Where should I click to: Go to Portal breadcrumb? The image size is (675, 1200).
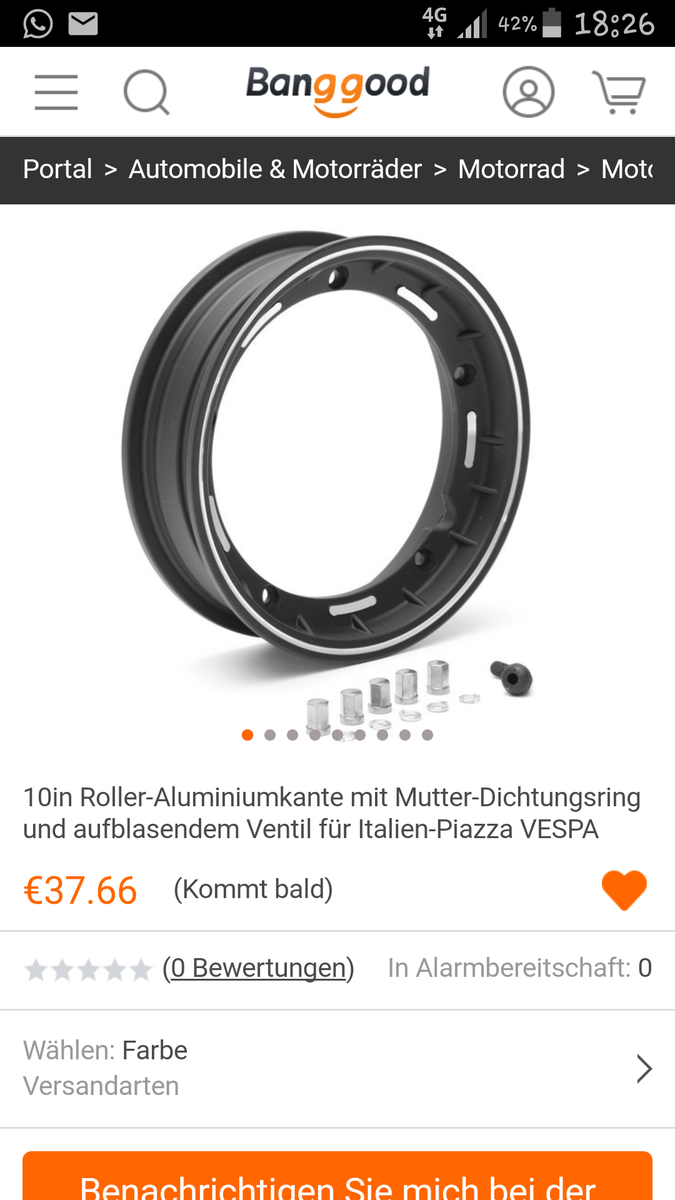click(x=58, y=169)
